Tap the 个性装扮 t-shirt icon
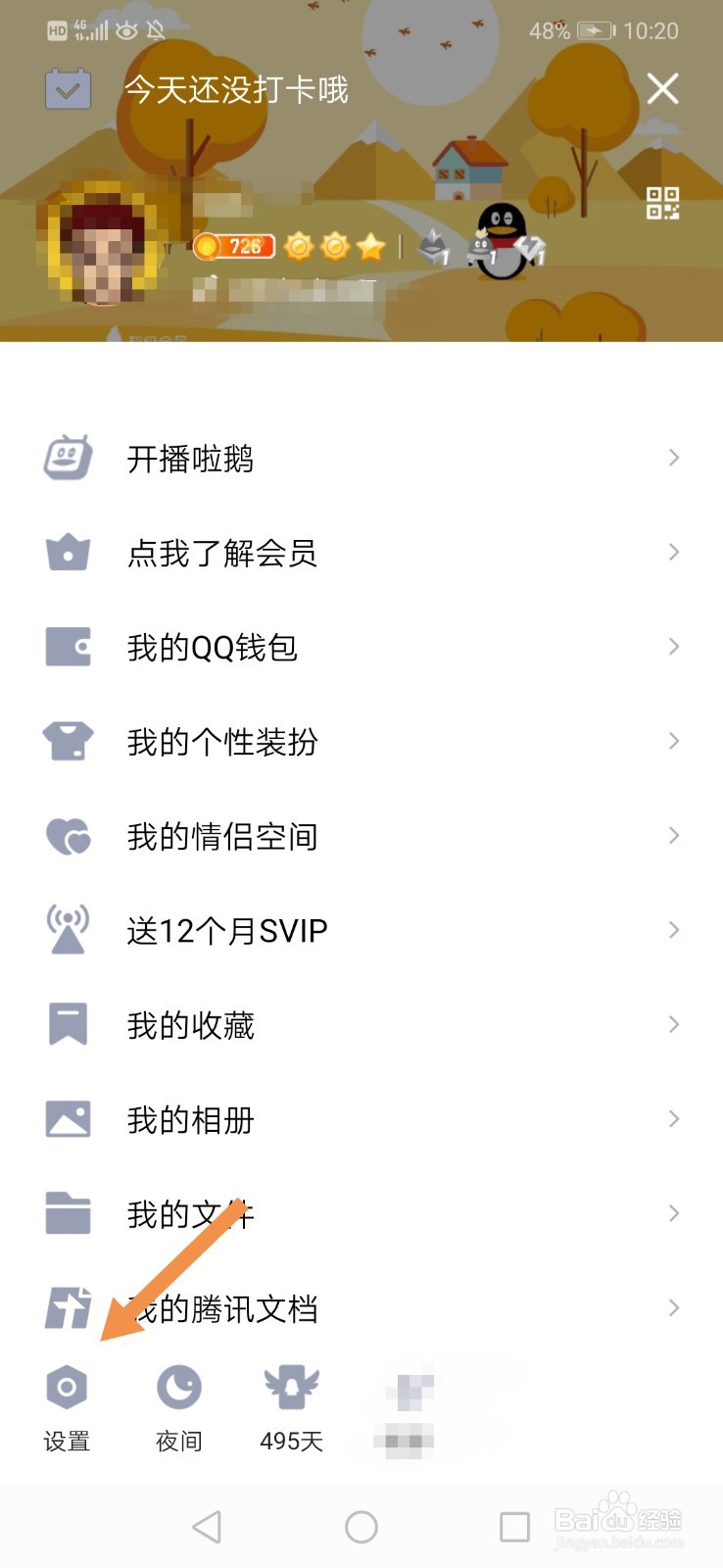The height and width of the screenshot is (1568, 723). tap(67, 741)
